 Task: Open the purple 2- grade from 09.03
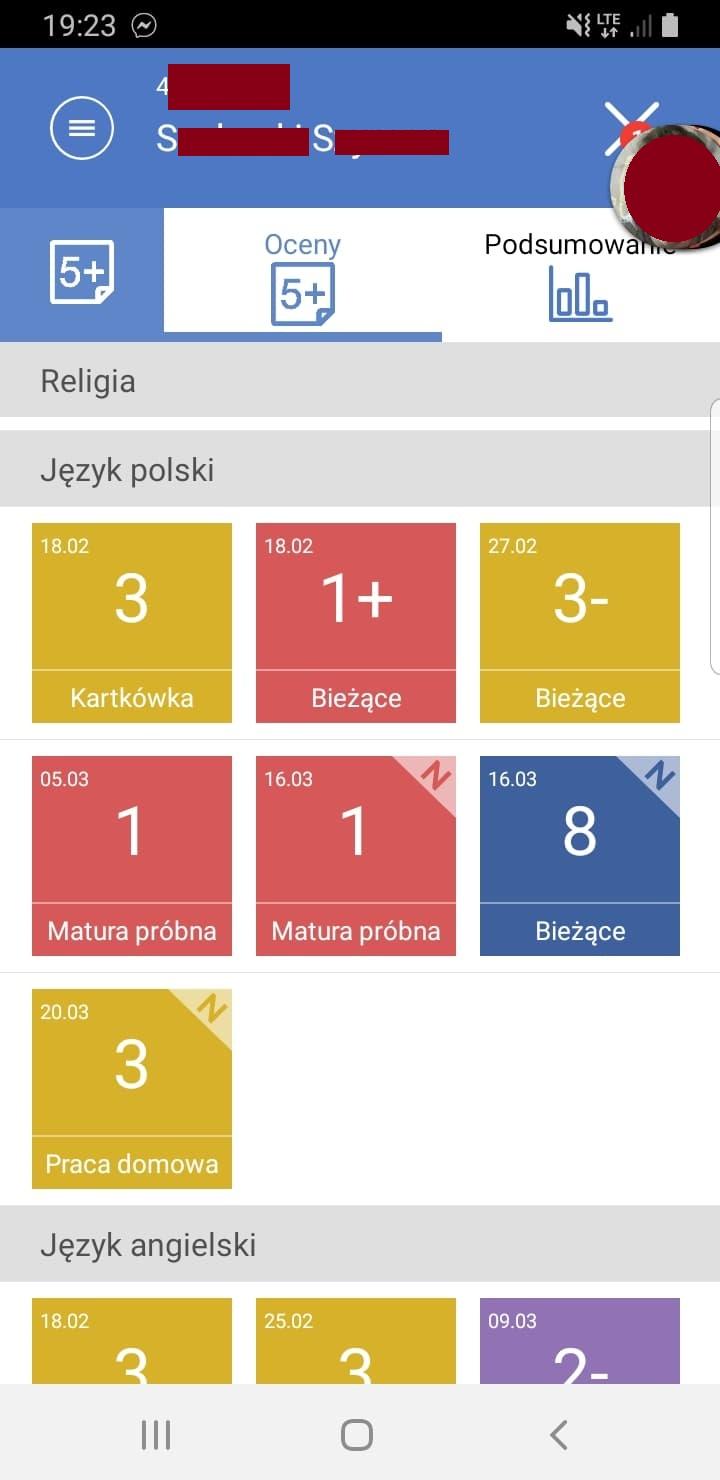point(580,1342)
